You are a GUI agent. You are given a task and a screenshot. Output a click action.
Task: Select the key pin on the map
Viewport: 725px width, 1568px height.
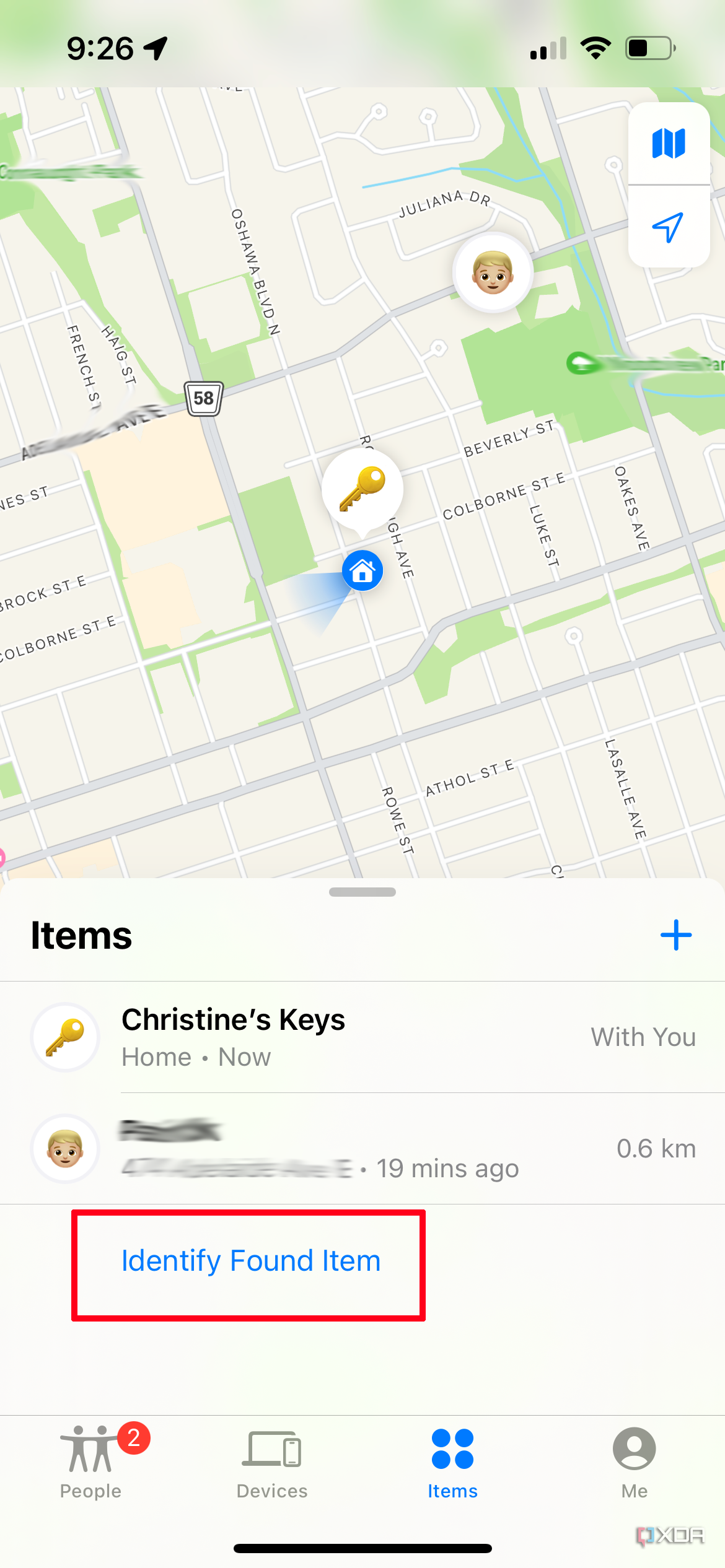pyautogui.click(x=362, y=489)
